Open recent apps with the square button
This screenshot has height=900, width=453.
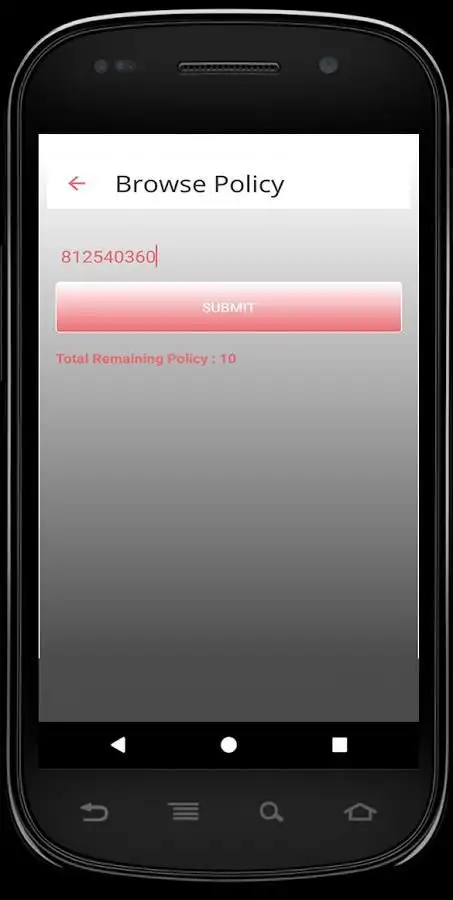(339, 745)
